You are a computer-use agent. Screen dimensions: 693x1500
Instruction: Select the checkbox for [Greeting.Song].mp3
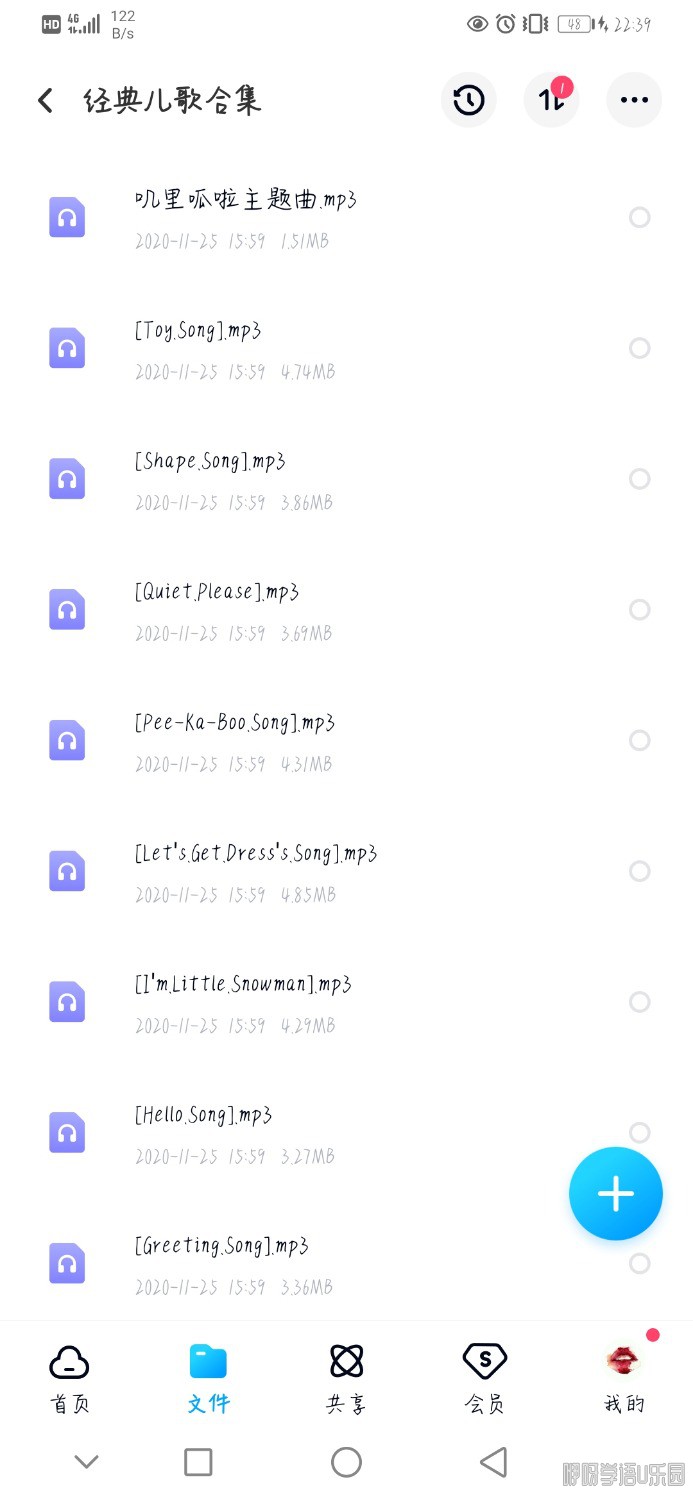click(640, 1264)
